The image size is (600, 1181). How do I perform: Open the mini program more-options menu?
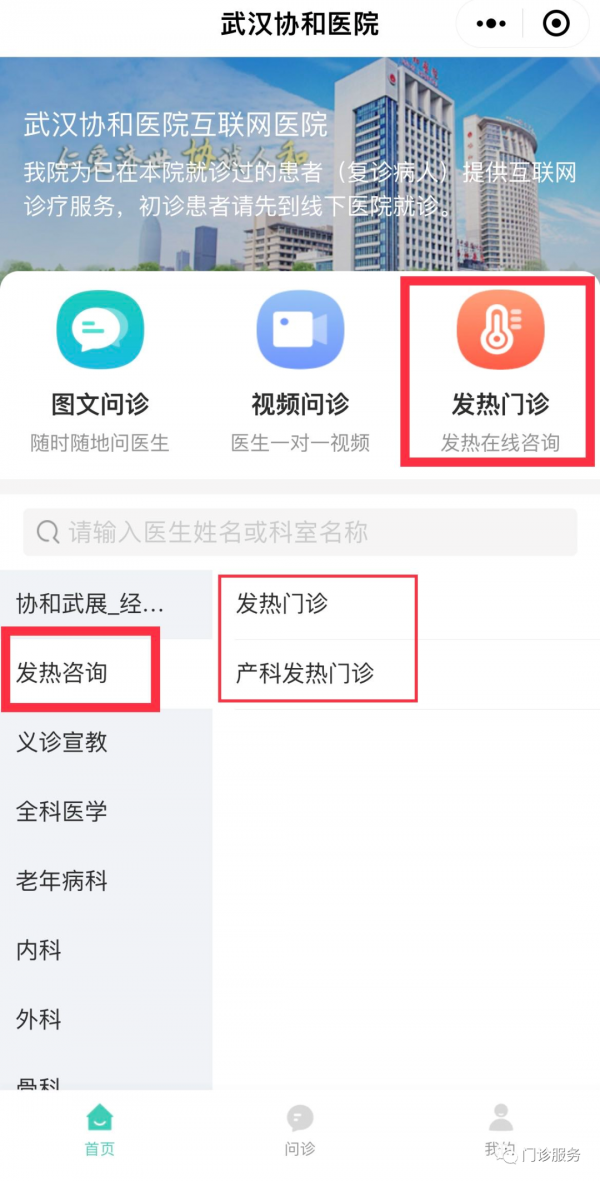coord(492,23)
